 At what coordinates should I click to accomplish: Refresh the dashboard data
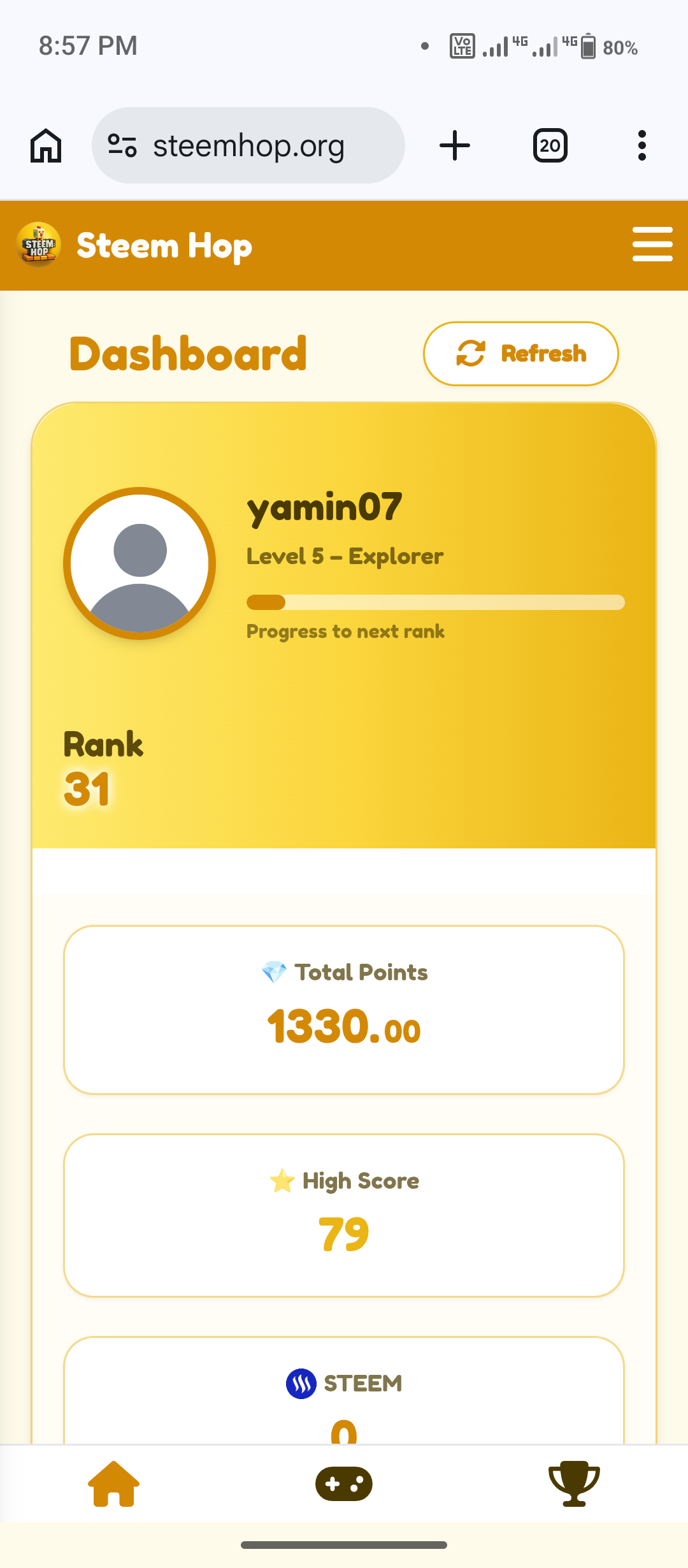click(521, 354)
